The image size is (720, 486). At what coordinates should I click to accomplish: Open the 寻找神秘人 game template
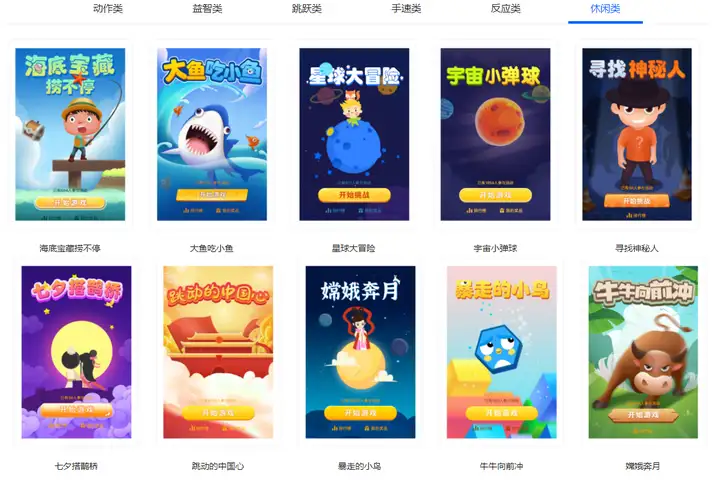click(637, 134)
